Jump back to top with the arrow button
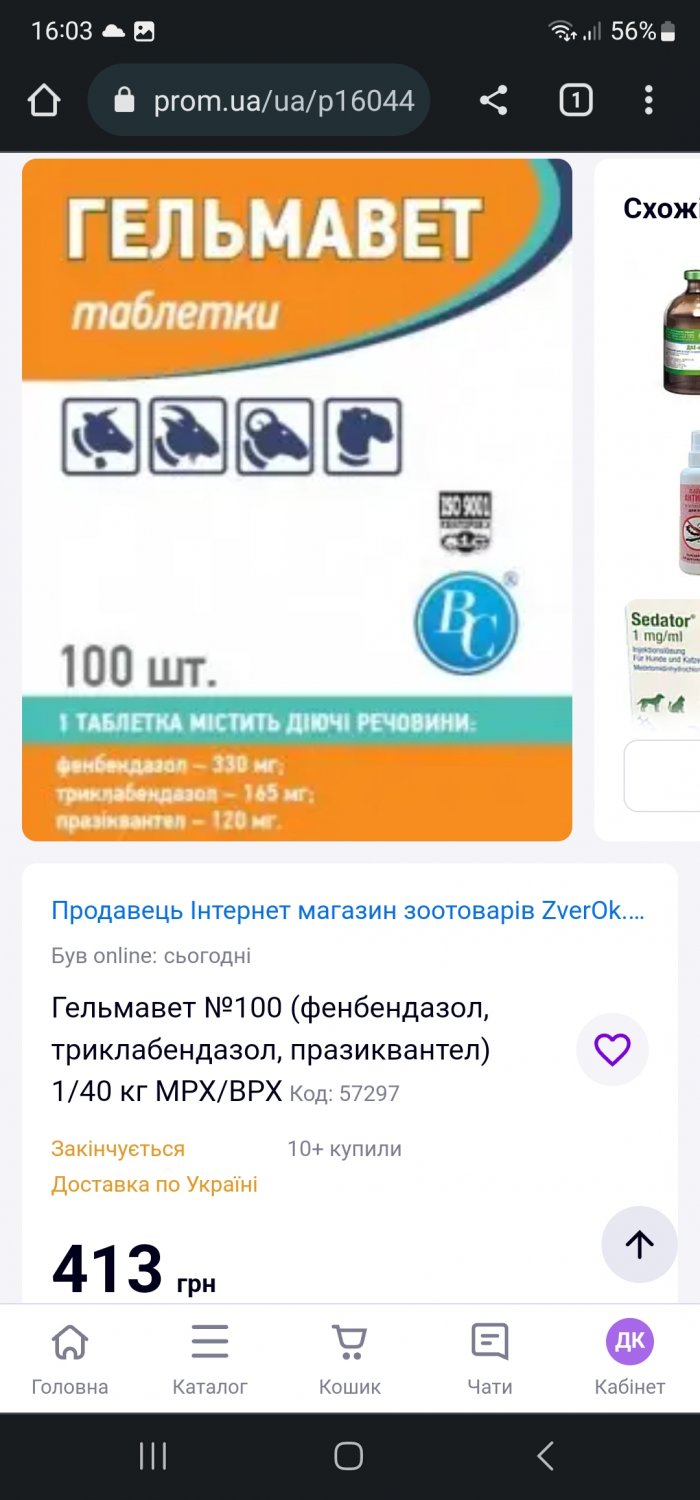Screen dimensions: 700x1500 [x=639, y=1244]
